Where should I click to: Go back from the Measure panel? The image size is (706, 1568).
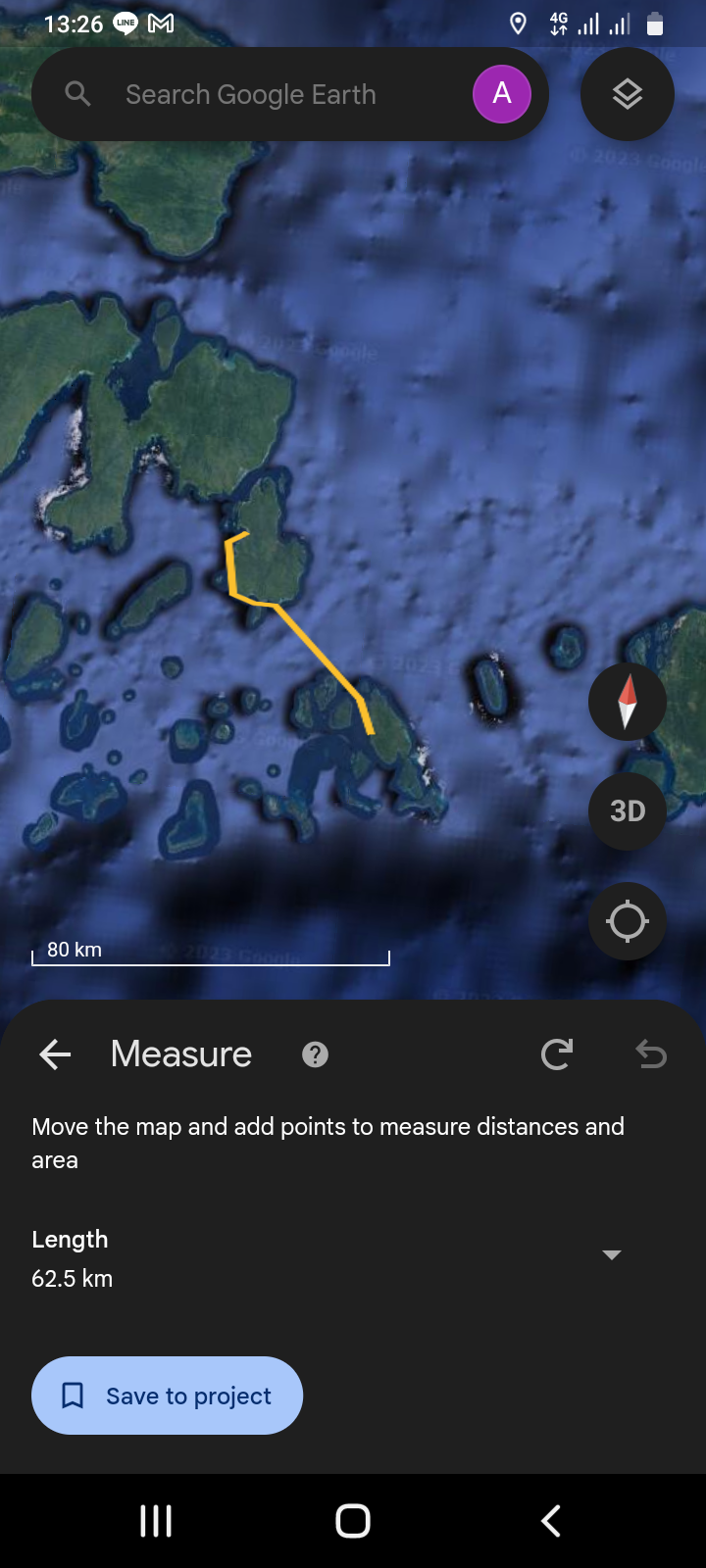click(55, 1054)
